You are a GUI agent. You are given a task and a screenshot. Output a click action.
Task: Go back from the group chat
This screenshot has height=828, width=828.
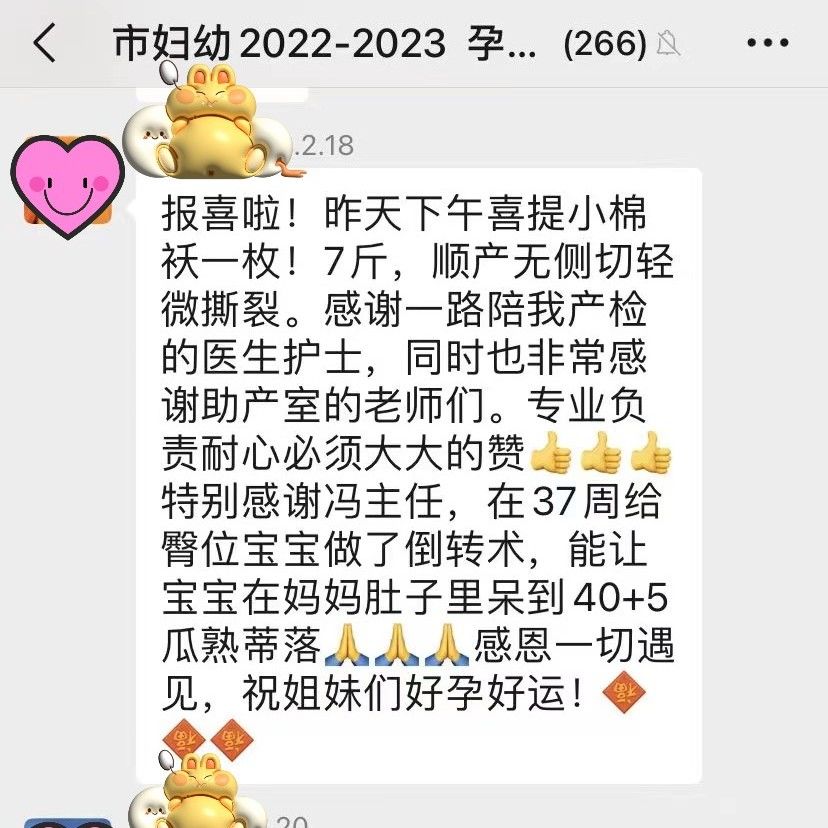point(44,44)
